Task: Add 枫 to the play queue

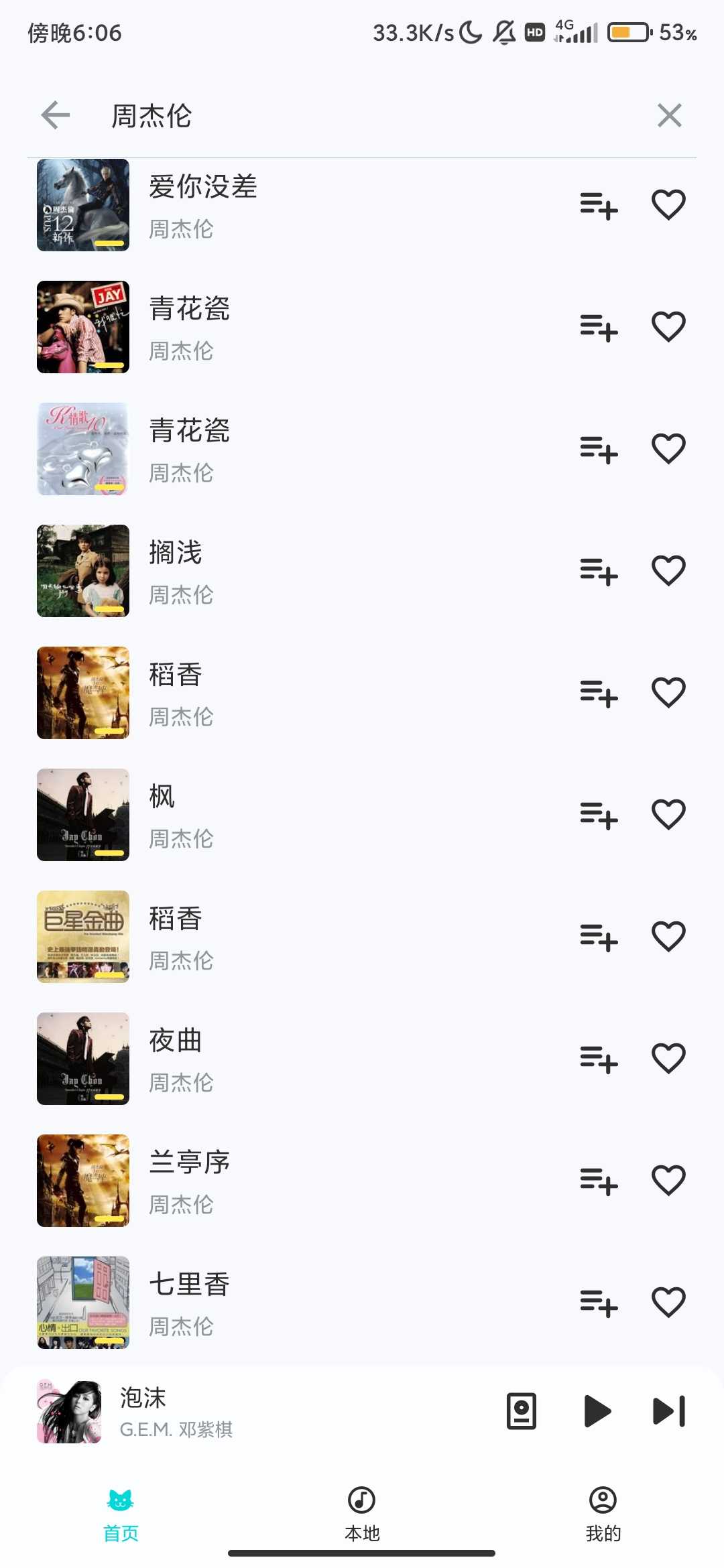Action: click(599, 815)
